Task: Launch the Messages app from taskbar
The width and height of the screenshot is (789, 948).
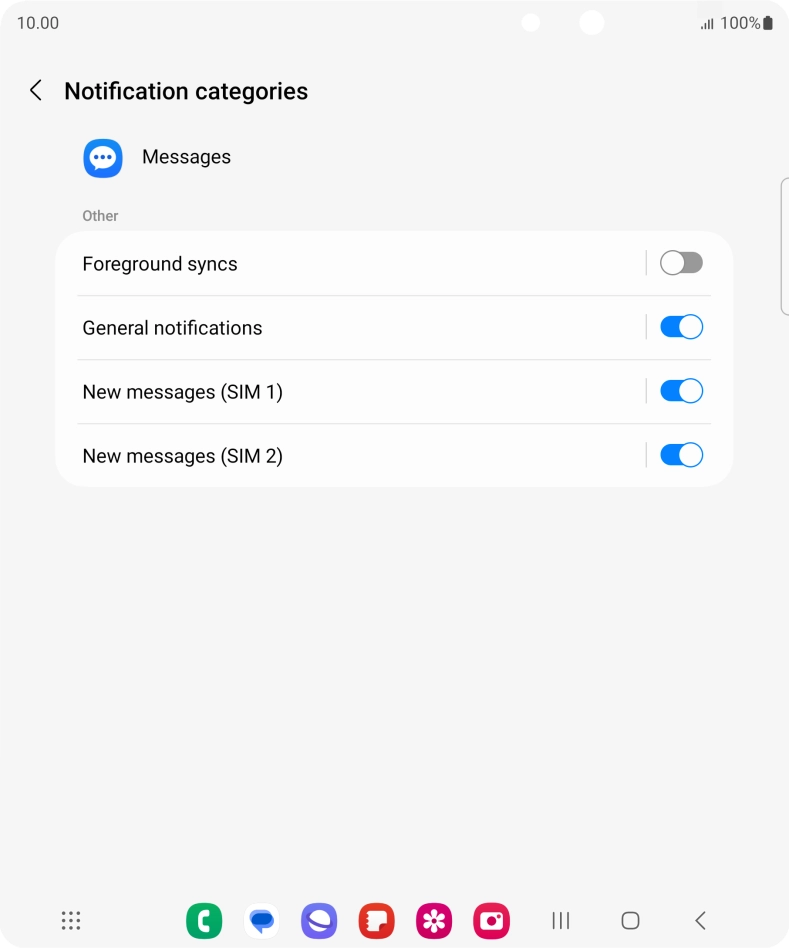Action: point(262,920)
